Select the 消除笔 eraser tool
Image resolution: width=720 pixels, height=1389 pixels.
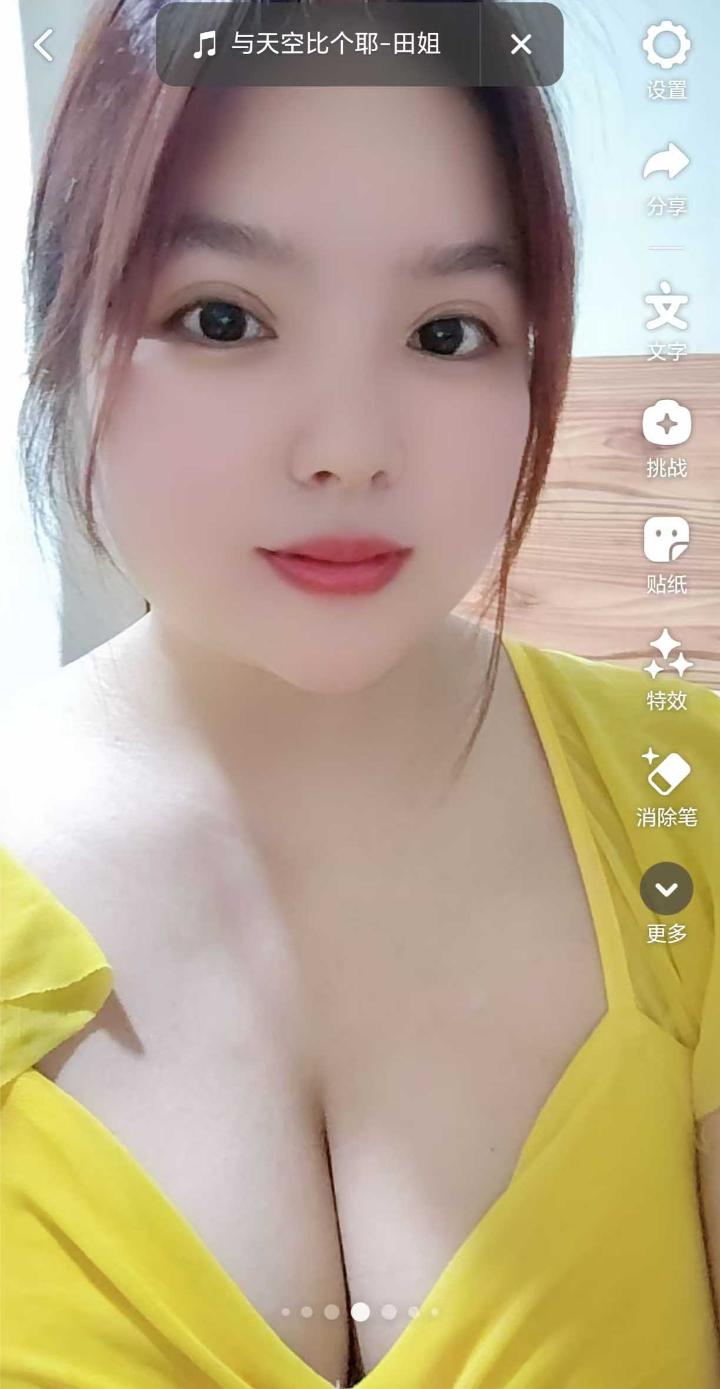pyautogui.click(x=666, y=787)
